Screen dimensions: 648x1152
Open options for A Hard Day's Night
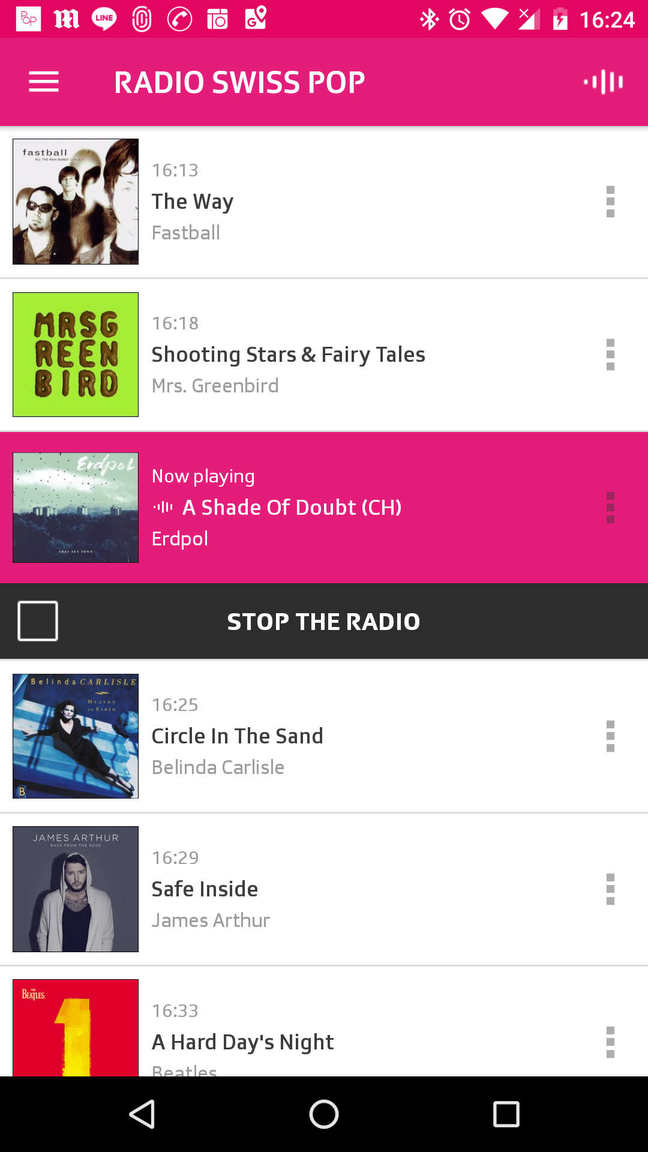[610, 1041]
